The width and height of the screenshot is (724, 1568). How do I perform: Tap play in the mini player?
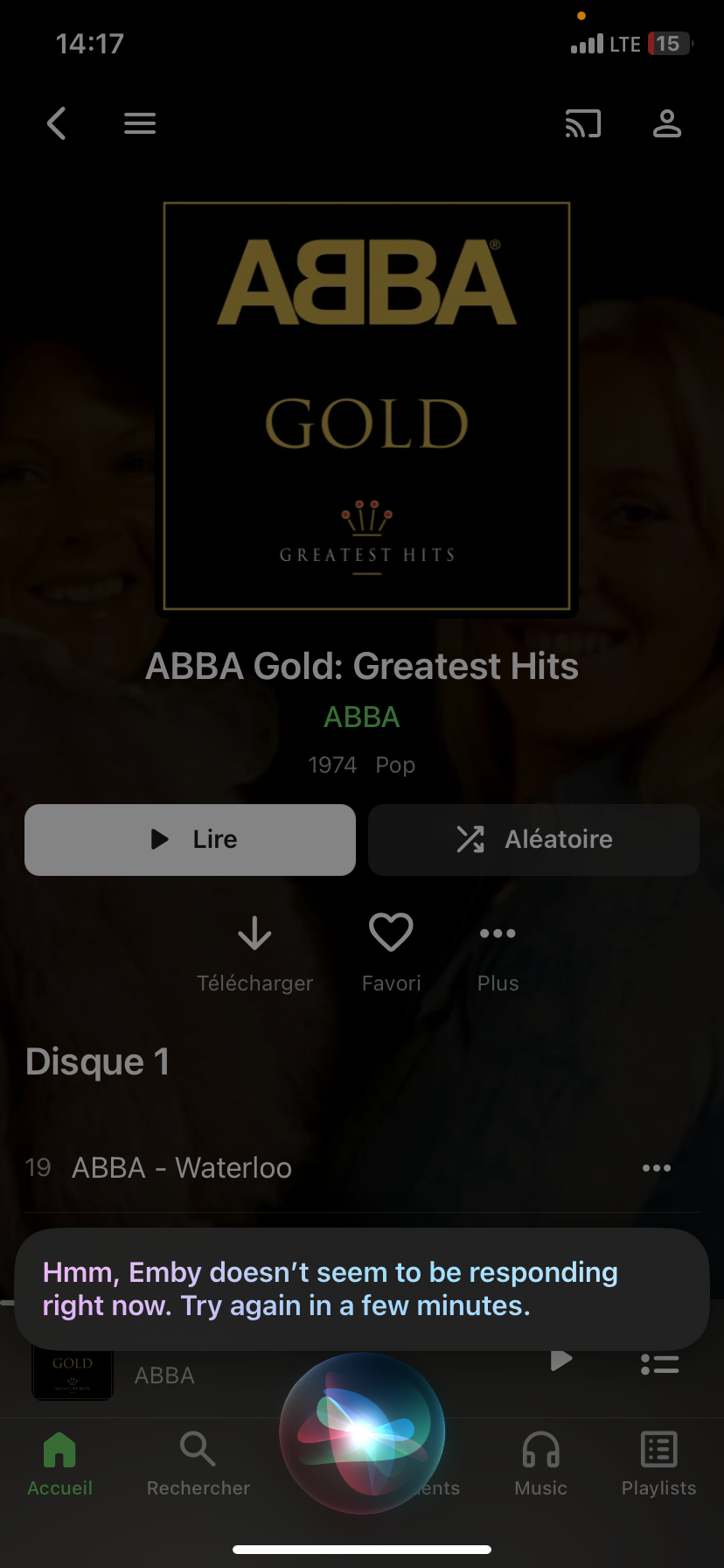point(561,1361)
